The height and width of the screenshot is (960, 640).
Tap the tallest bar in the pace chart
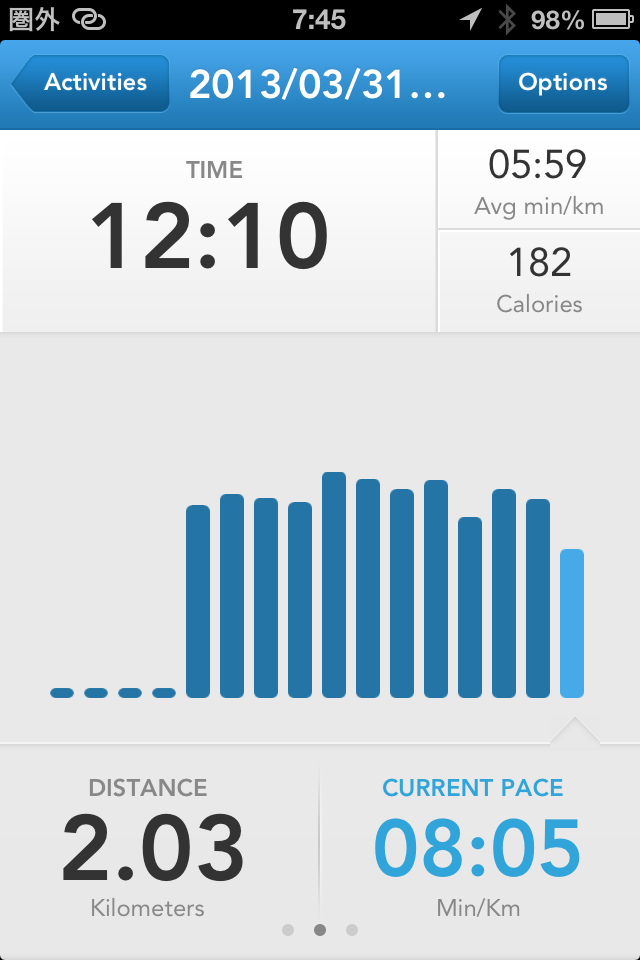[x=334, y=585]
